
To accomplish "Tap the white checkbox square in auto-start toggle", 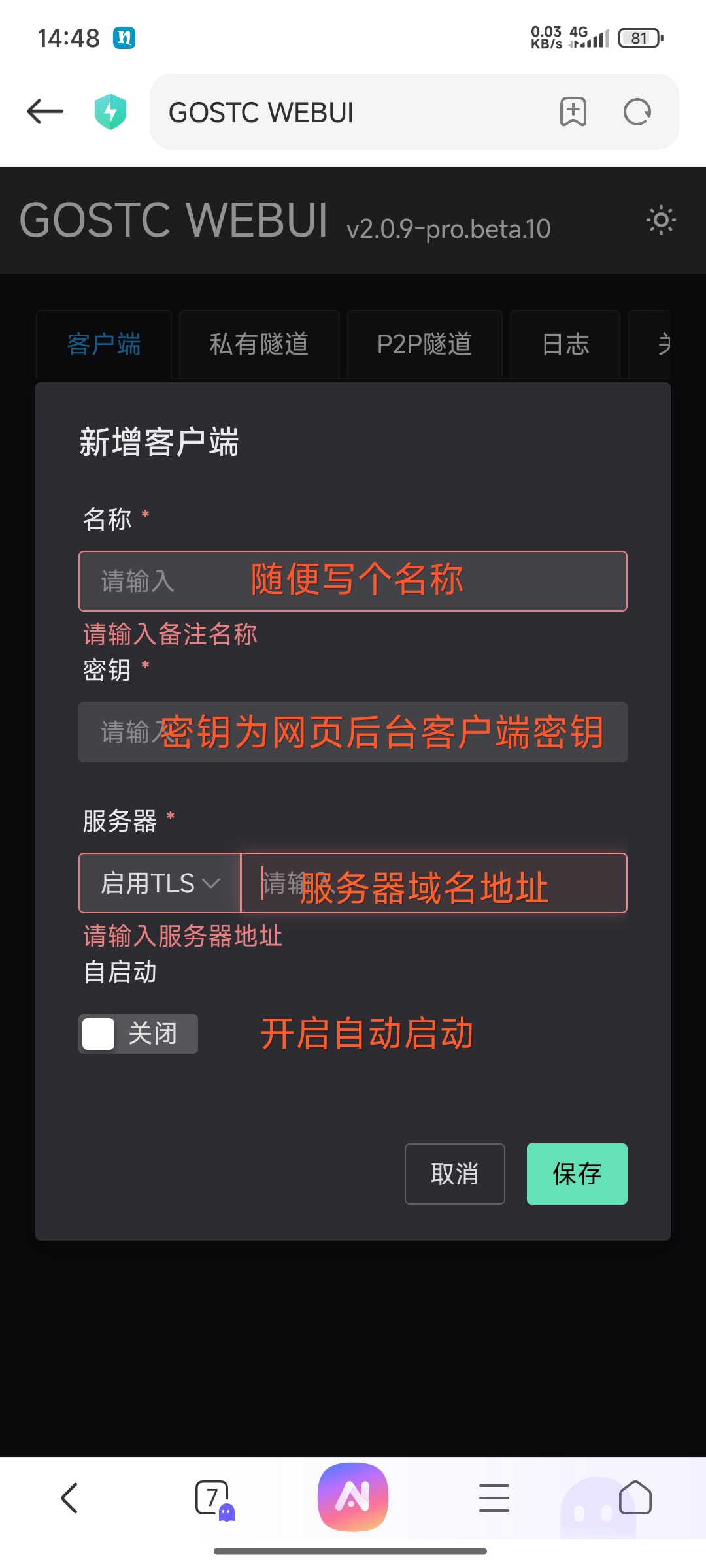I will point(98,1033).
